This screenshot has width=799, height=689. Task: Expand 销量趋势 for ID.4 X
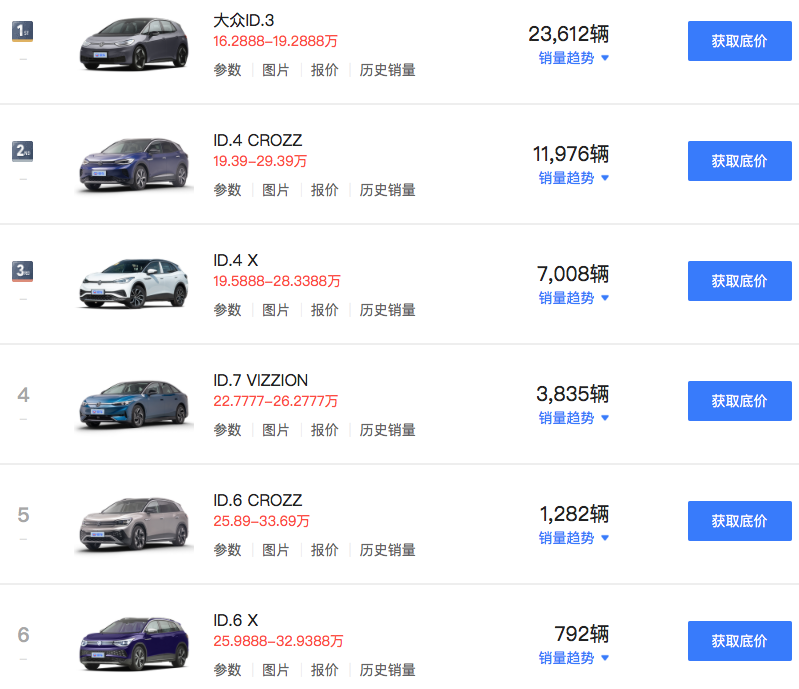pyautogui.click(x=573, y=298)
